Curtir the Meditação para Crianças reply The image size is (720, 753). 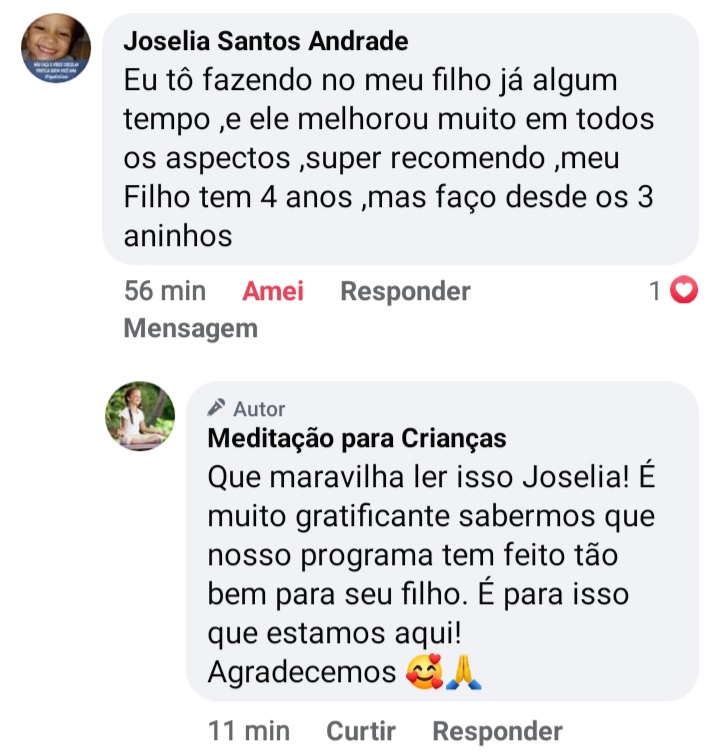[361, 731]
